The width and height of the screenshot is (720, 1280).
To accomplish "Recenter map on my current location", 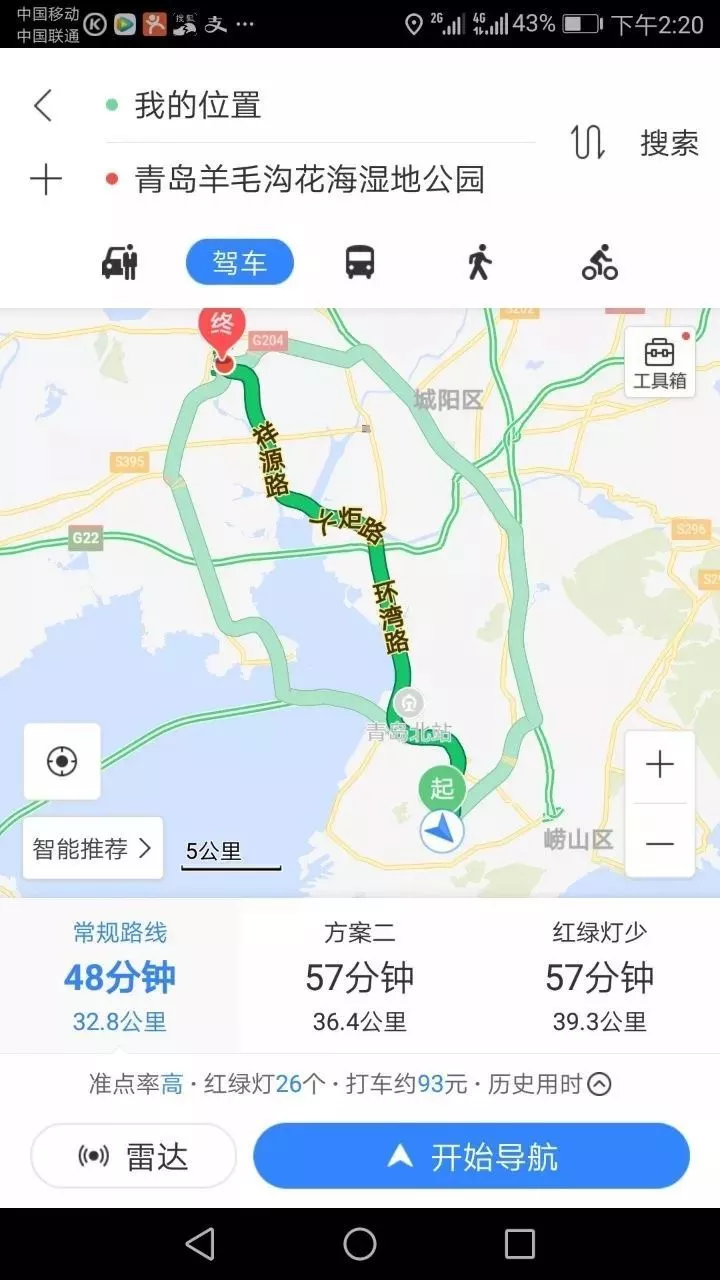I will 62,762.
